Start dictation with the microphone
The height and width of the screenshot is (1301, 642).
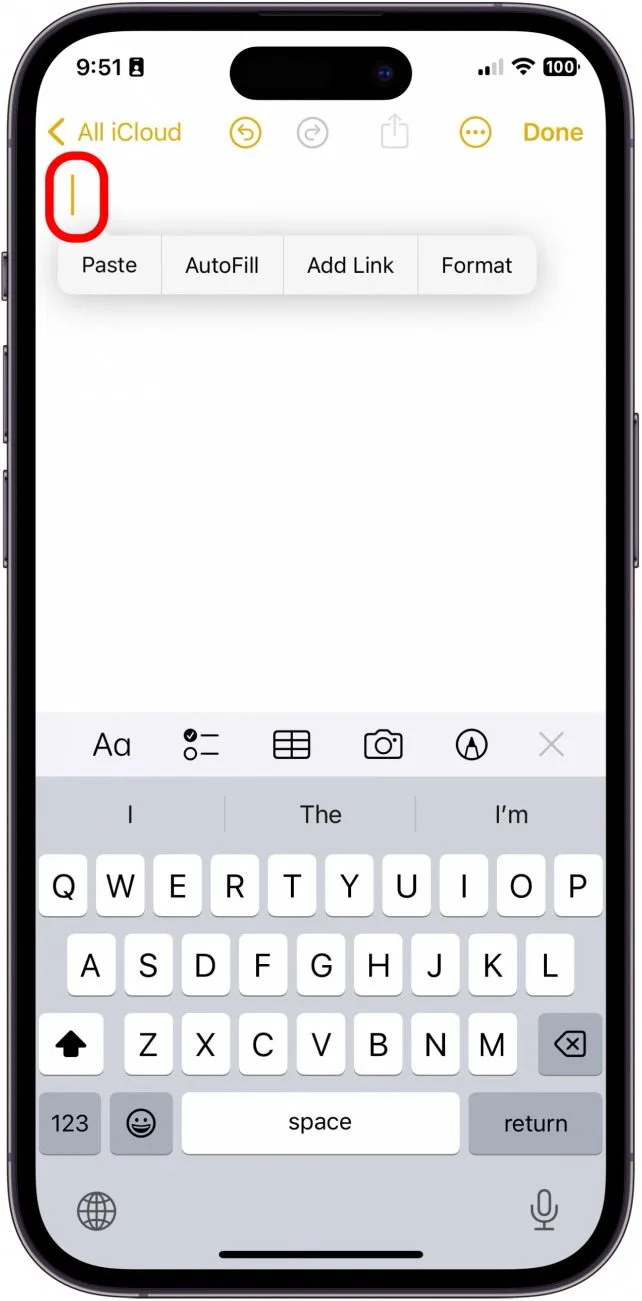click(x=543, y=1211)
